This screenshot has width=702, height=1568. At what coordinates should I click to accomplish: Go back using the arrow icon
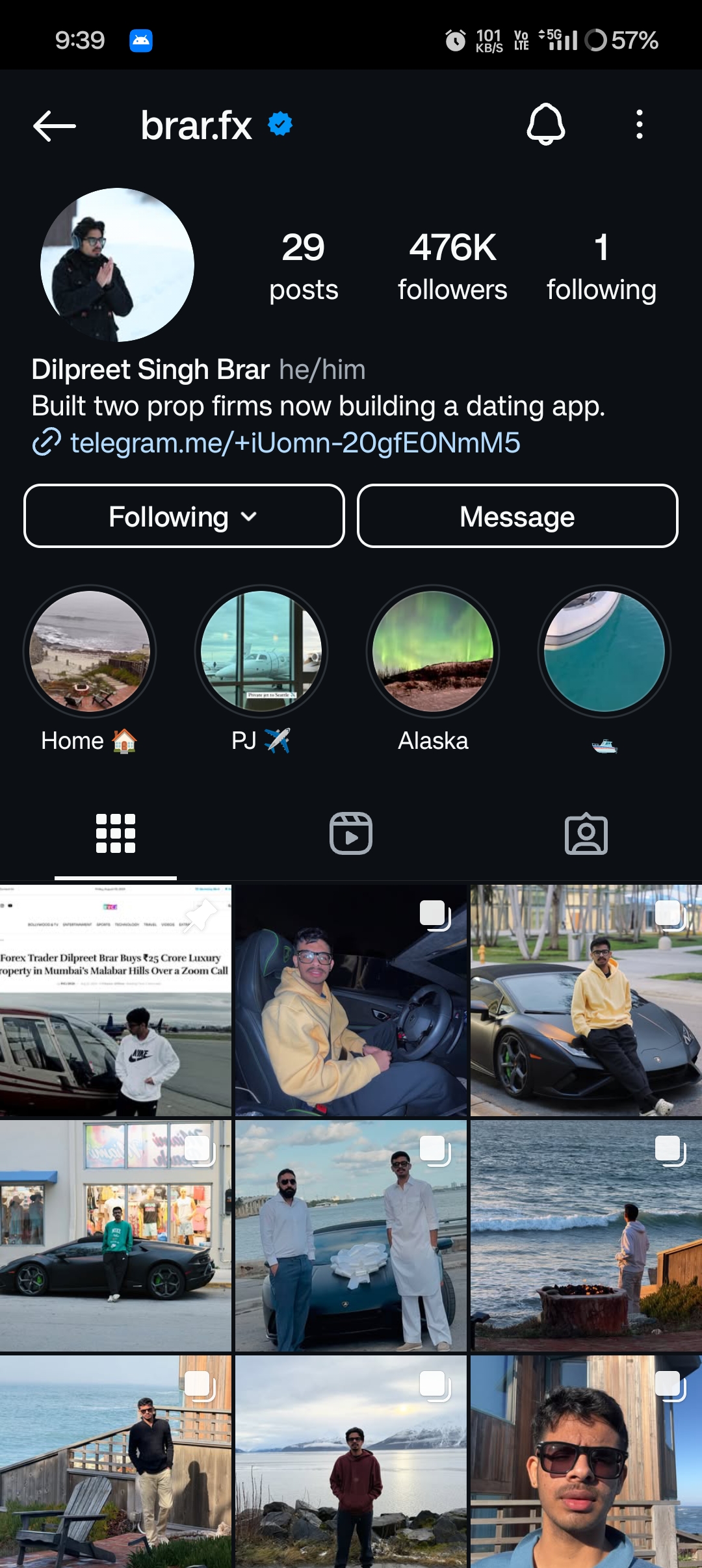[x=55, y=125]
